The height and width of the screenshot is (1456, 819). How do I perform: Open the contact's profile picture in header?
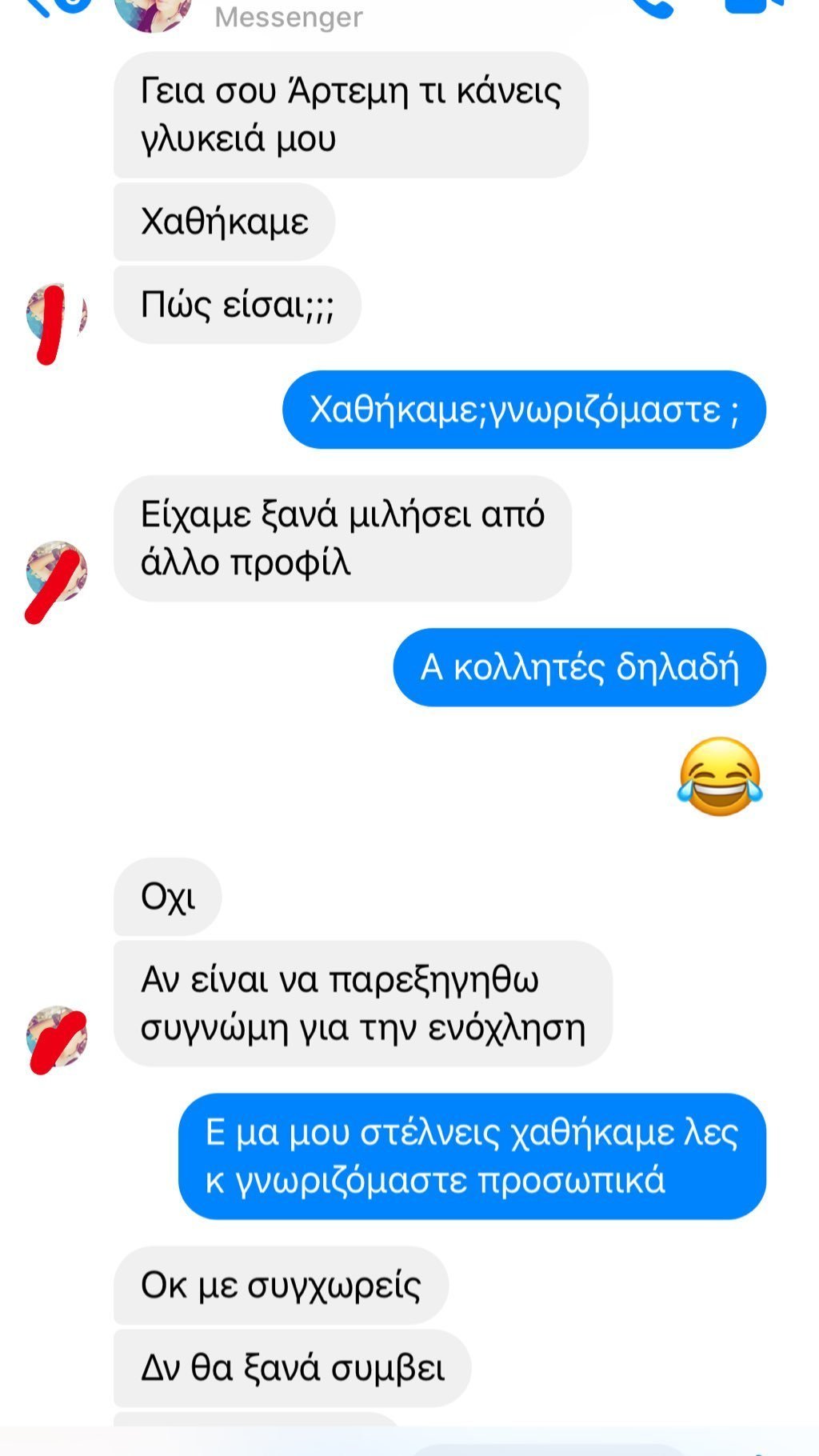coord(154,11)
